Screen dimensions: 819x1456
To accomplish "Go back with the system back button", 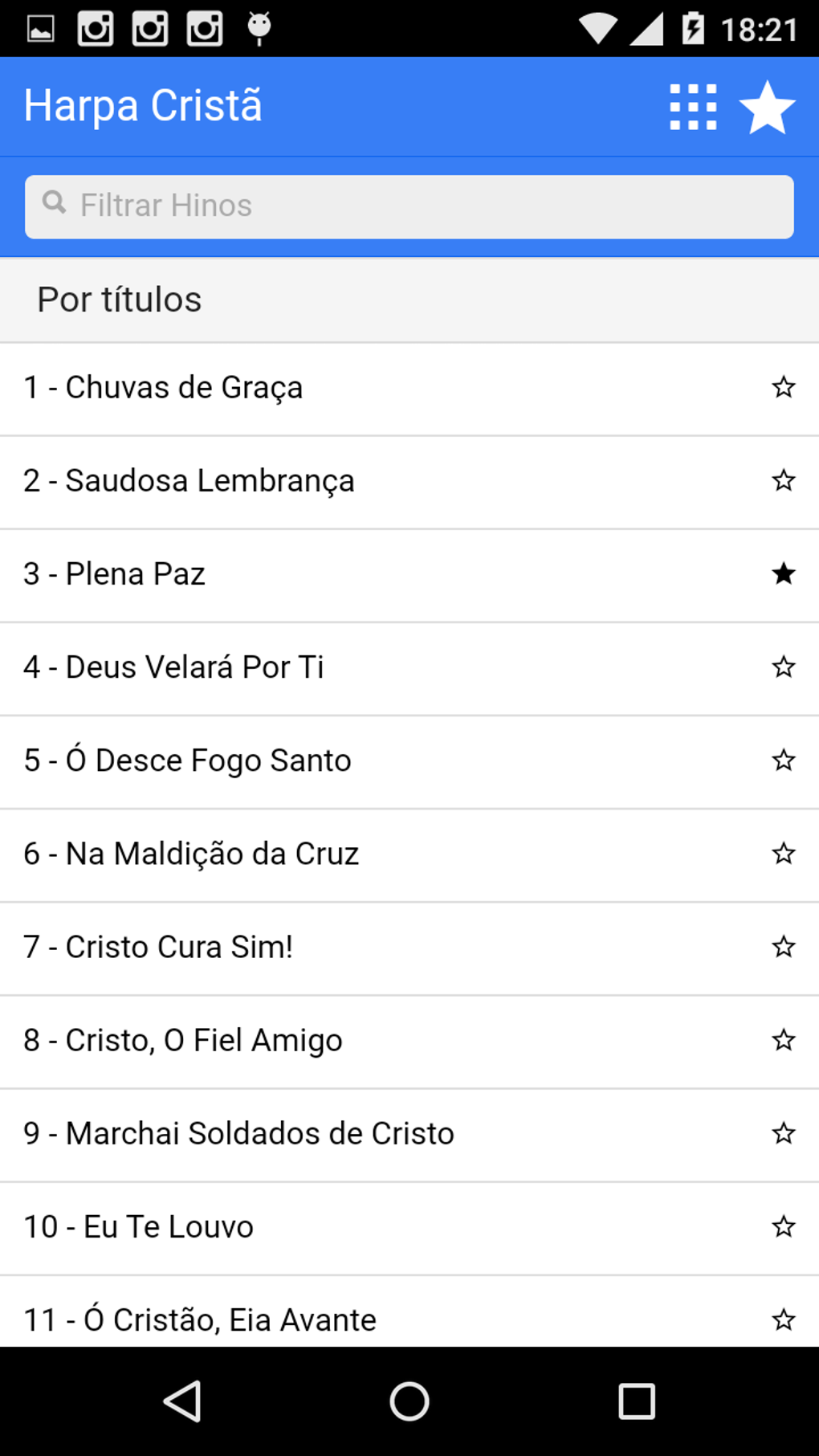I will point(182,1401).
